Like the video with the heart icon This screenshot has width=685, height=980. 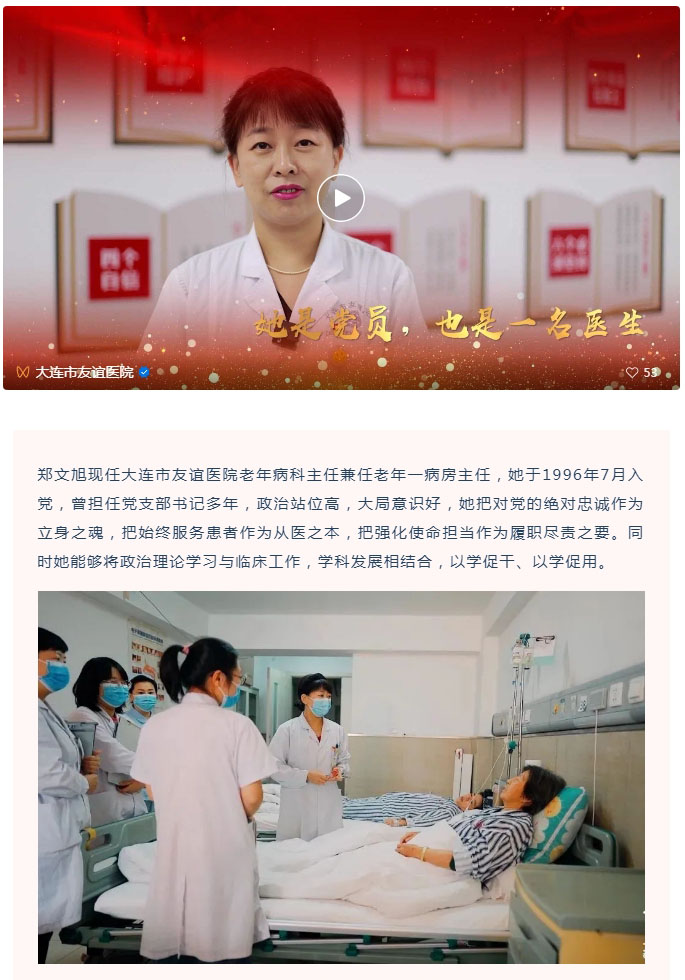632,372
